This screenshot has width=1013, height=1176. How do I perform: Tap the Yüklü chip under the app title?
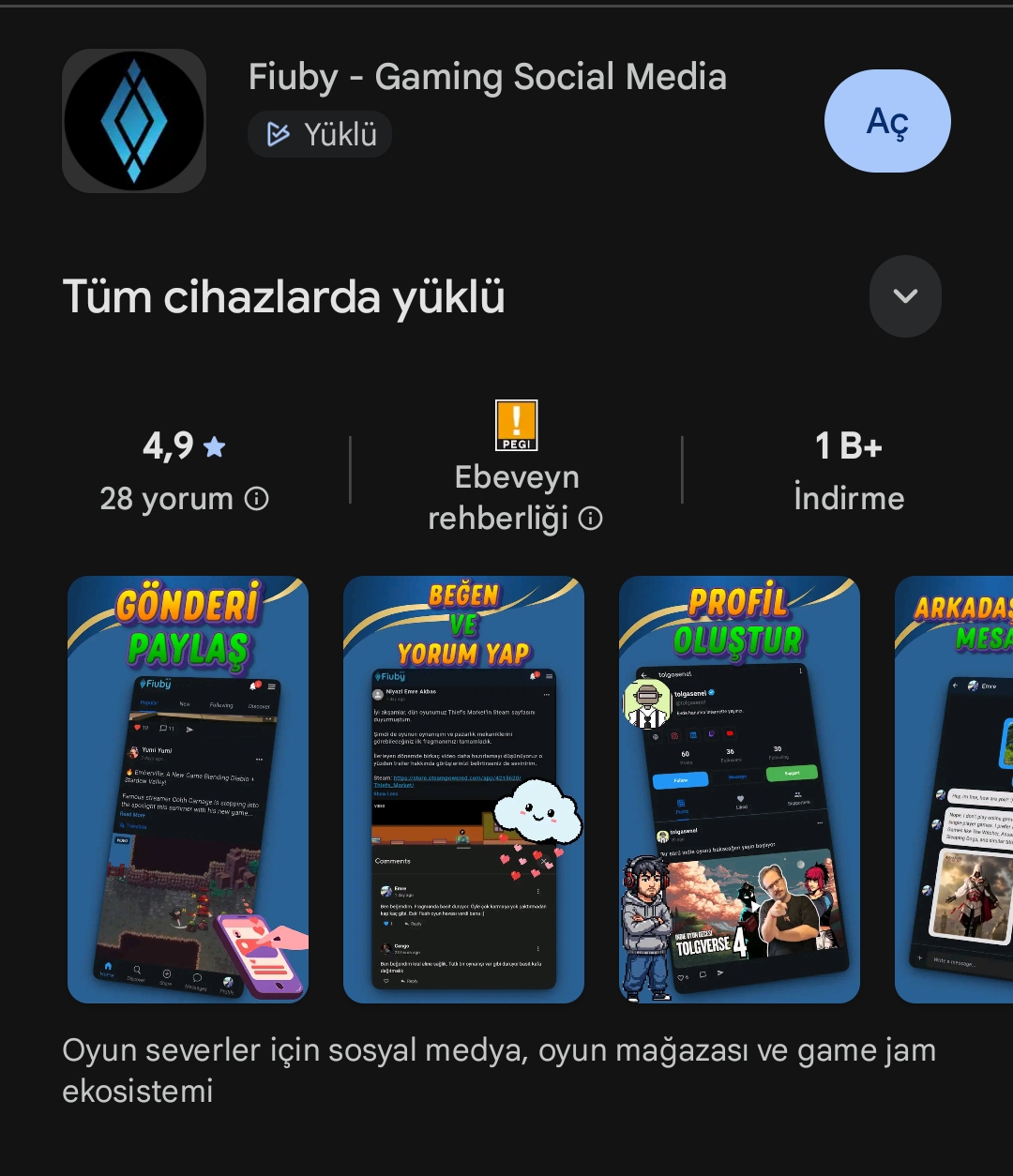point(321,135)
